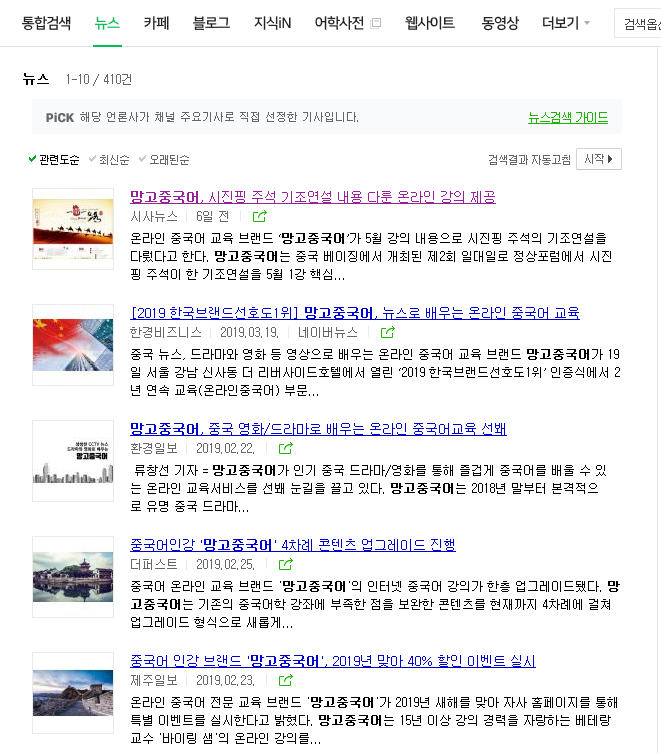This screenshot has width=661, height=753.
Task: Open the 어학사전 tab
Action: click(x=340, y=22)
